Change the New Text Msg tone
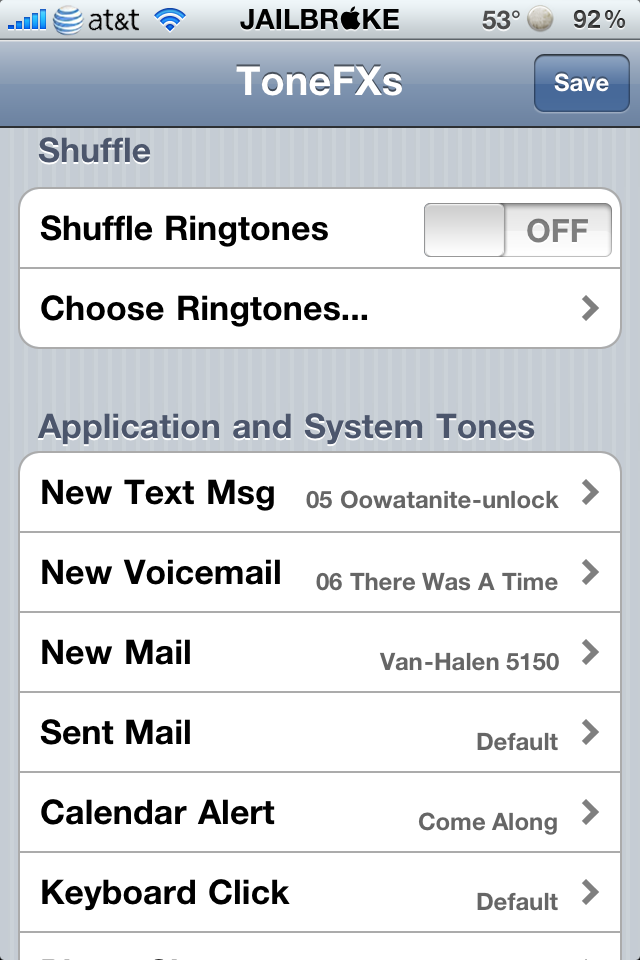The image size is (640, 960). [x=320, y=493]
